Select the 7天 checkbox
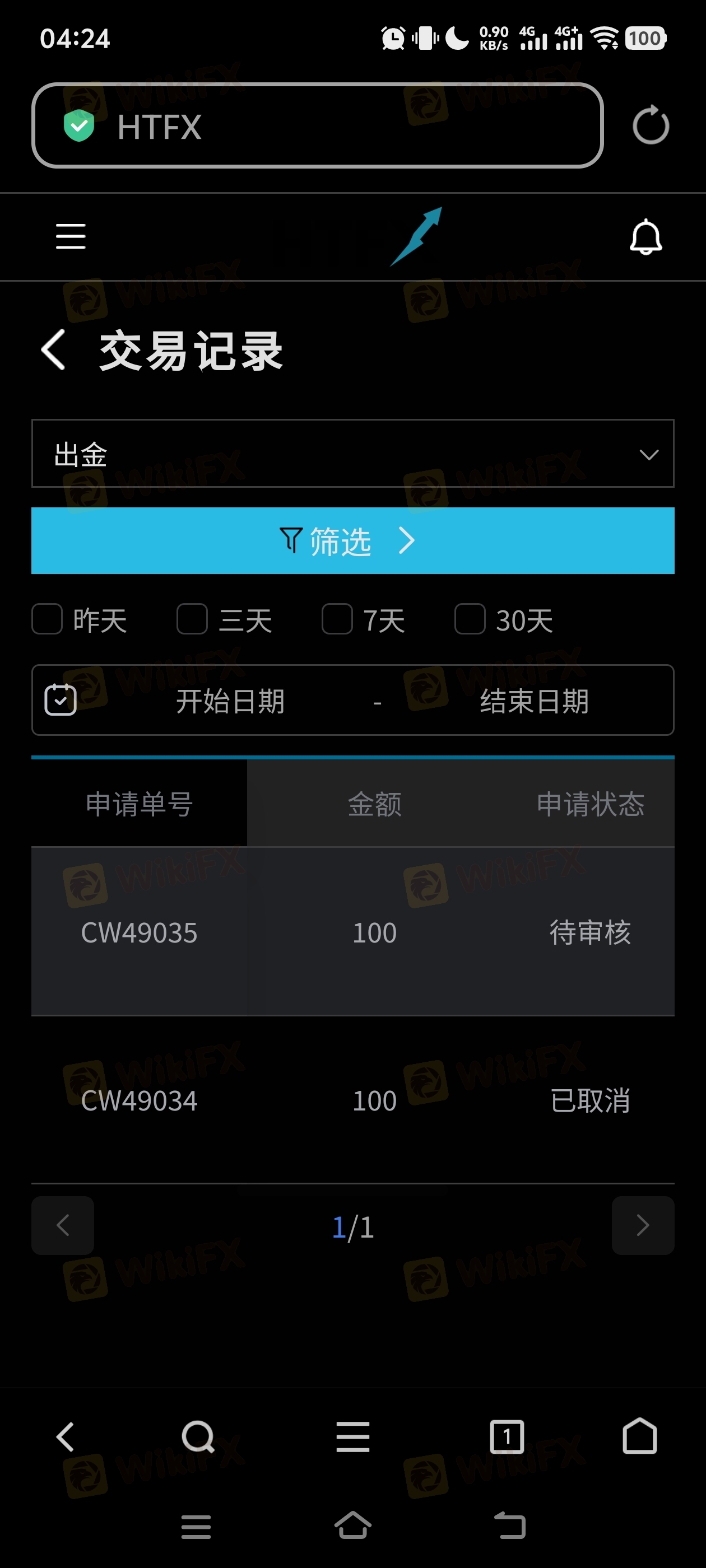Image resolution: width=706 pixels, height=1568 pixels. (337, 619)
